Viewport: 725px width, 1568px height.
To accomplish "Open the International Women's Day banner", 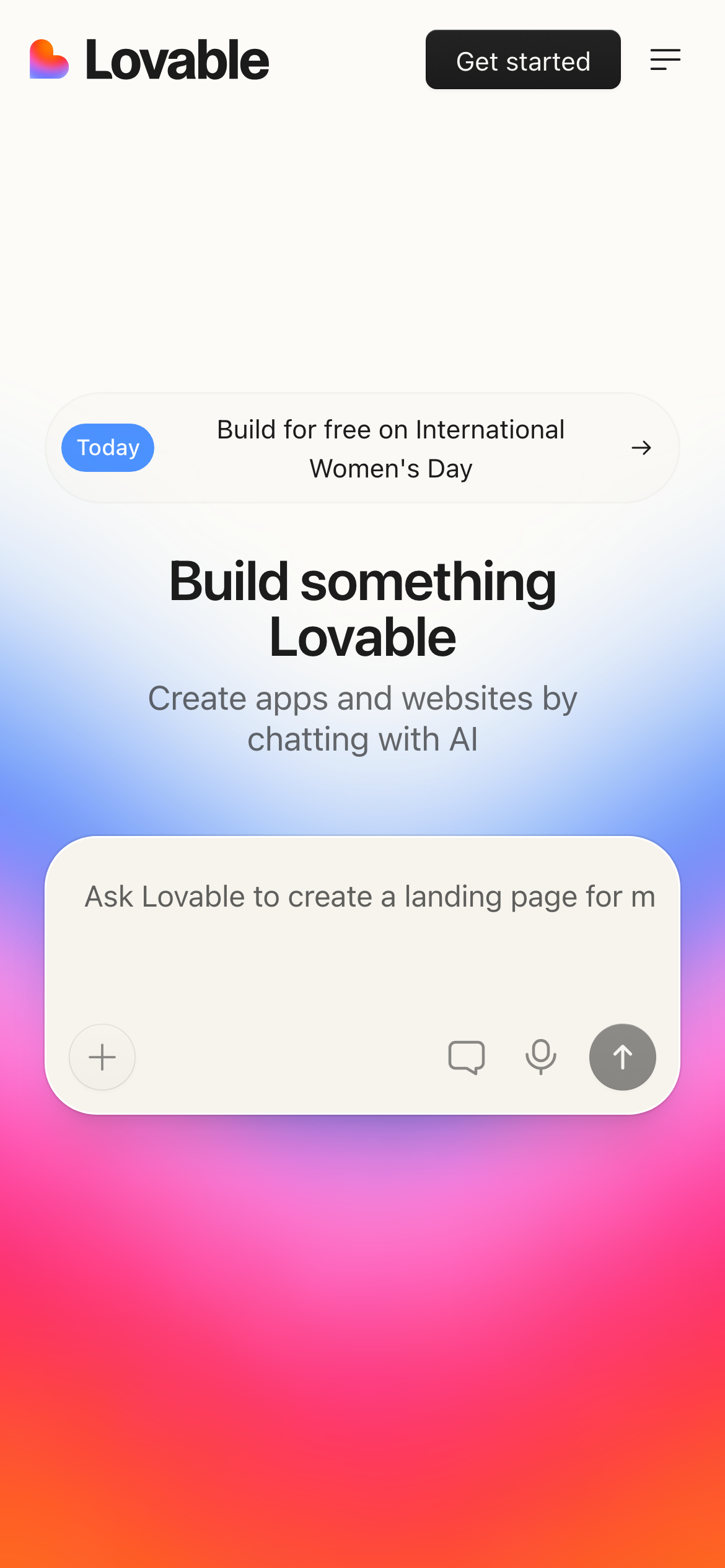I will coord(362,448).
